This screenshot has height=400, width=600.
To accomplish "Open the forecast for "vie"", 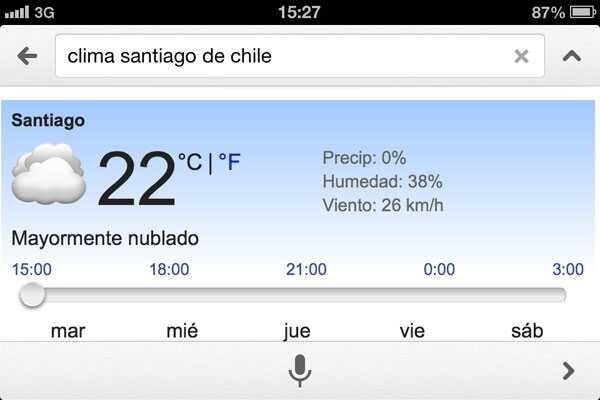I will click(412, 331).
